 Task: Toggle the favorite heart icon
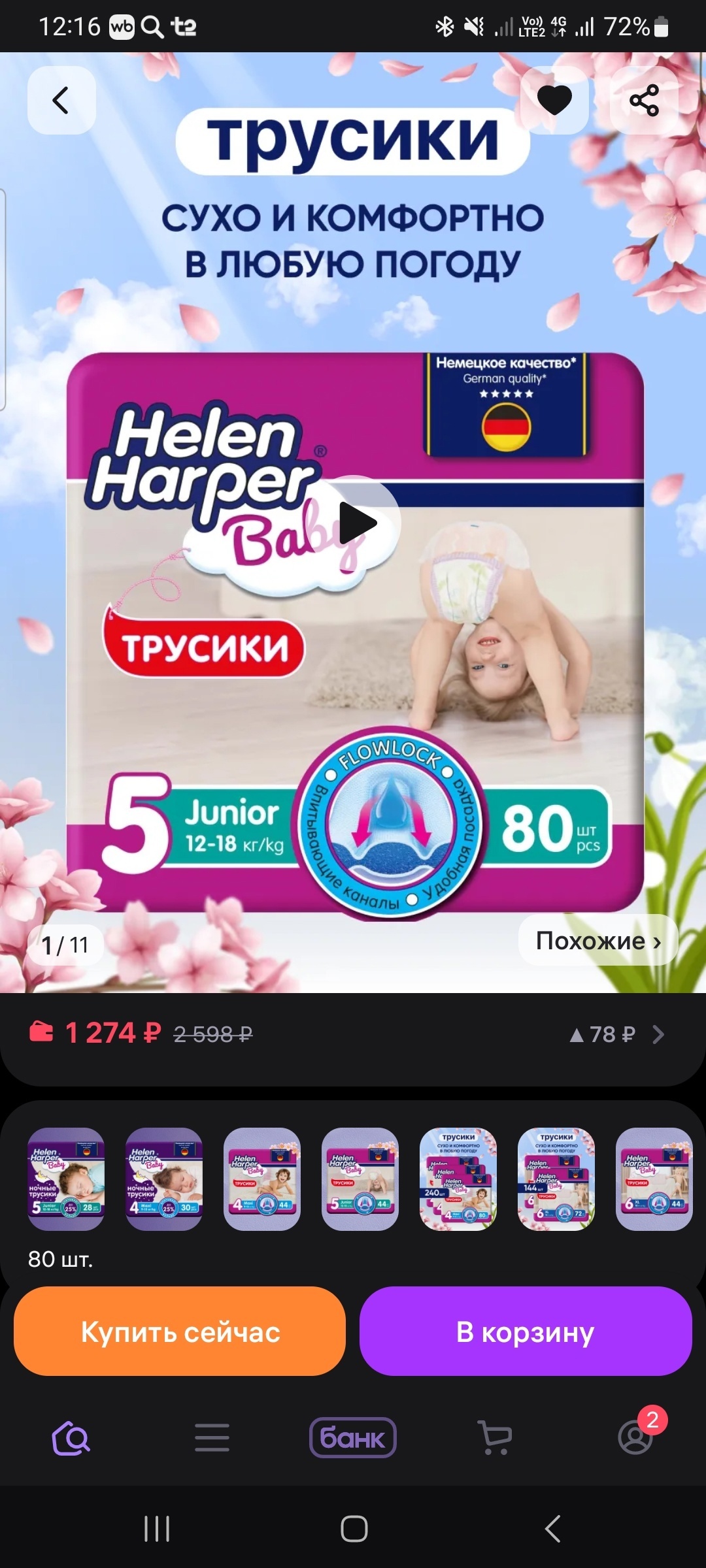click(x=554, y=101)
